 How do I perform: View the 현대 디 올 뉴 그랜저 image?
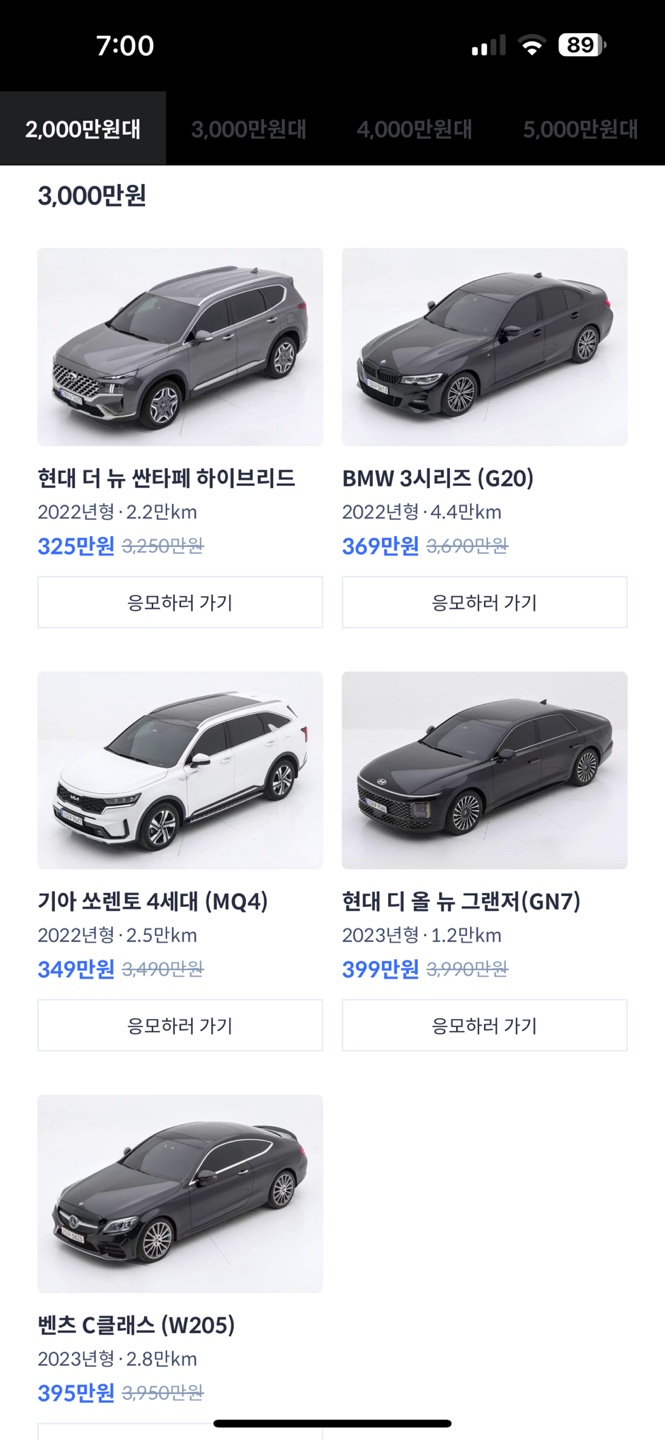(x=484, y=770)
